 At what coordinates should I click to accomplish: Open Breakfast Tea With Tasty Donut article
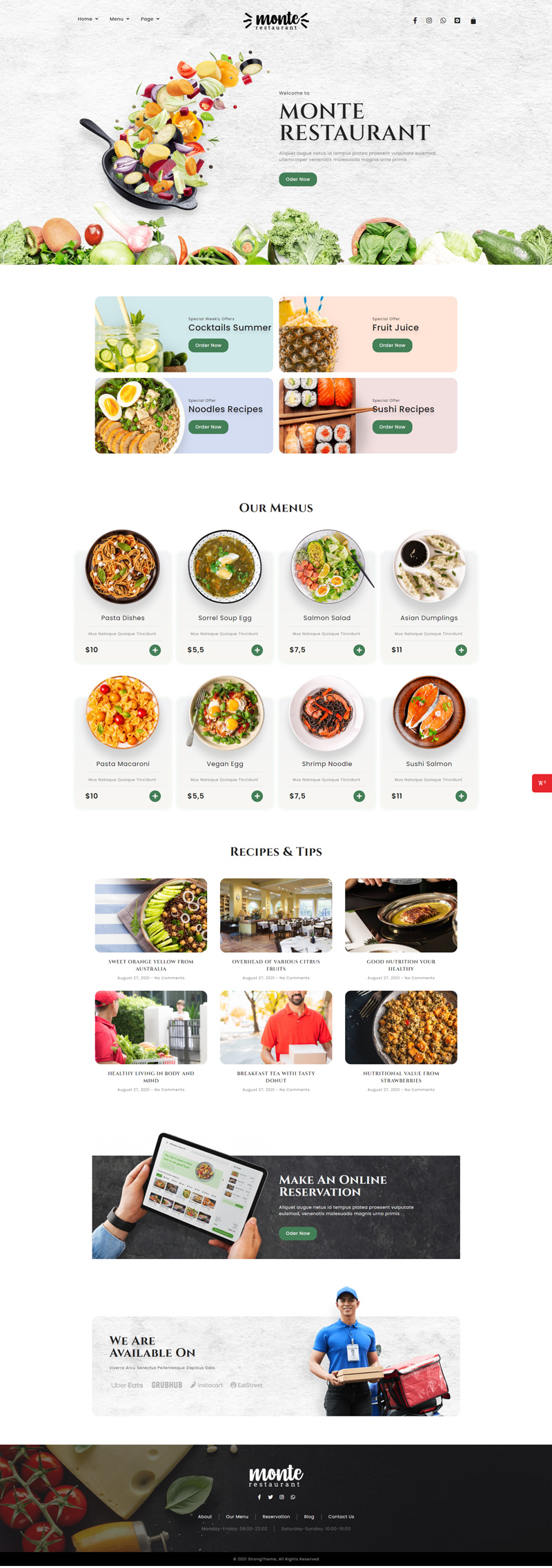[275, 1076]
